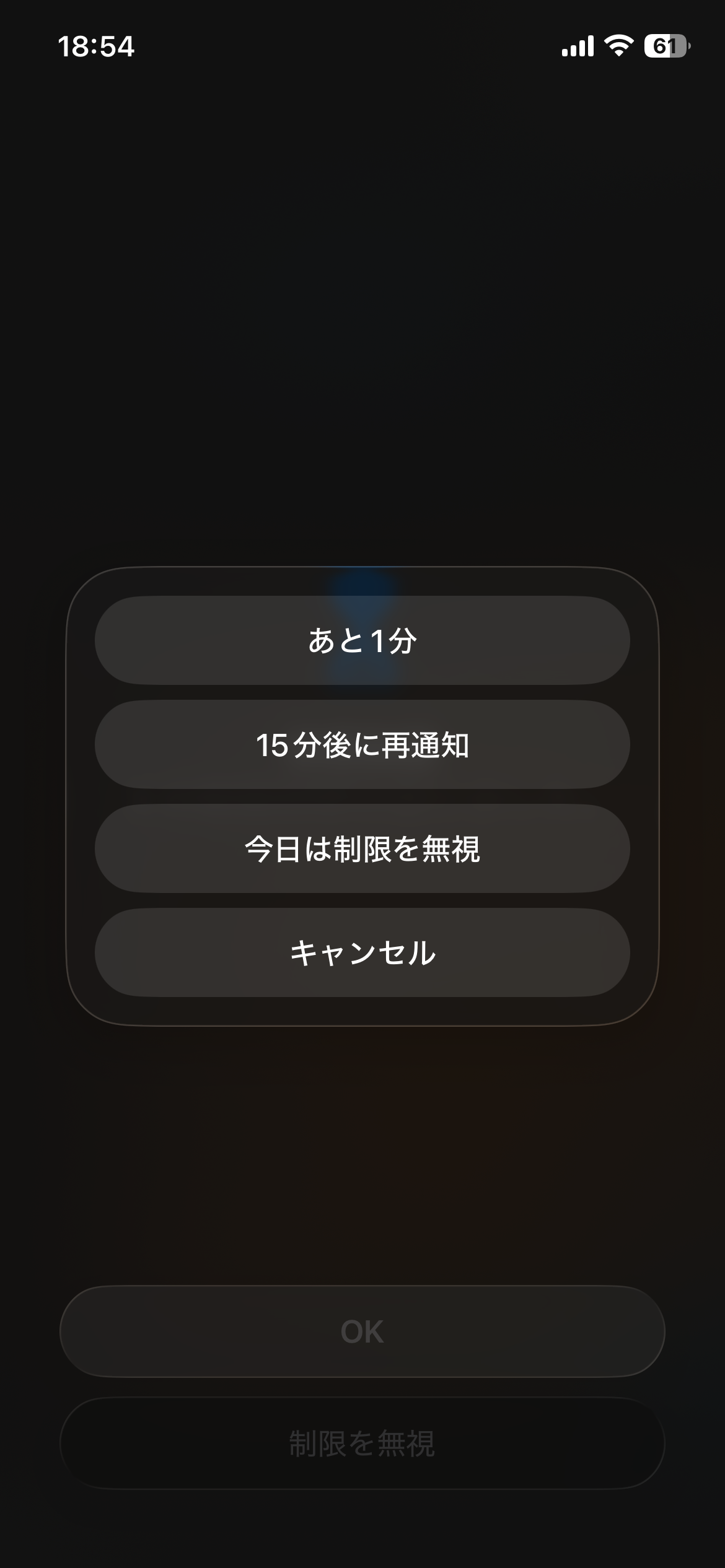This screenshot has height=1568, width=725.
Task: Tap the dimmed background area above the sheet
Action: (362, 310)
